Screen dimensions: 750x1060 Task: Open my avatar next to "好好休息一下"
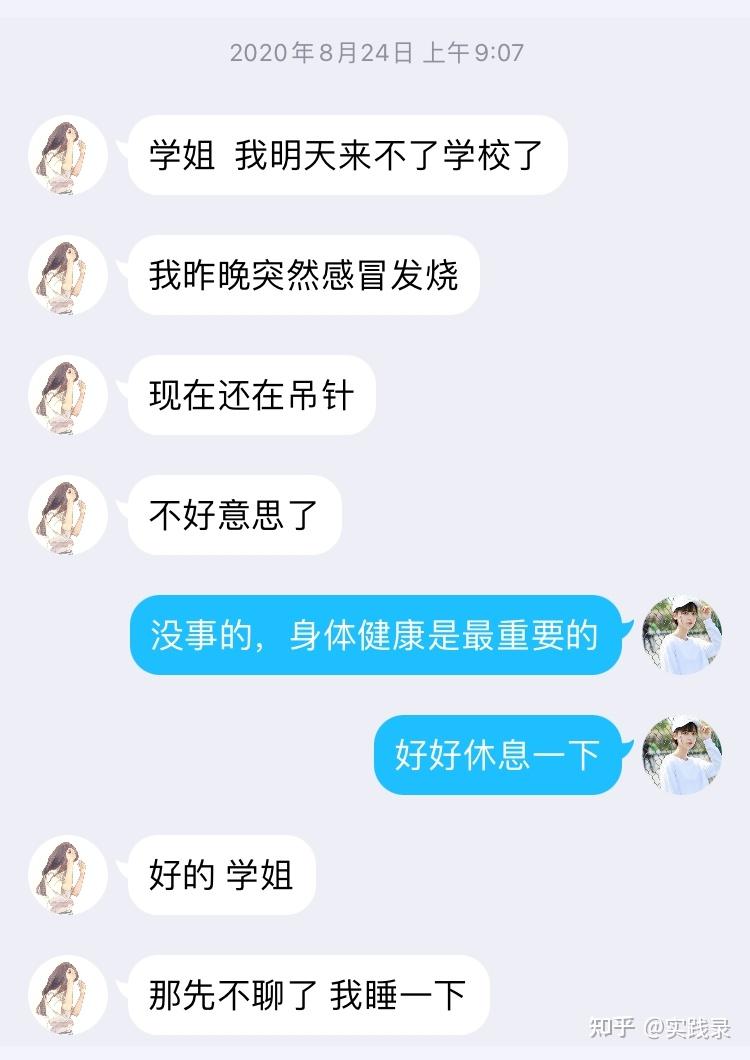(x=682, y=755)
